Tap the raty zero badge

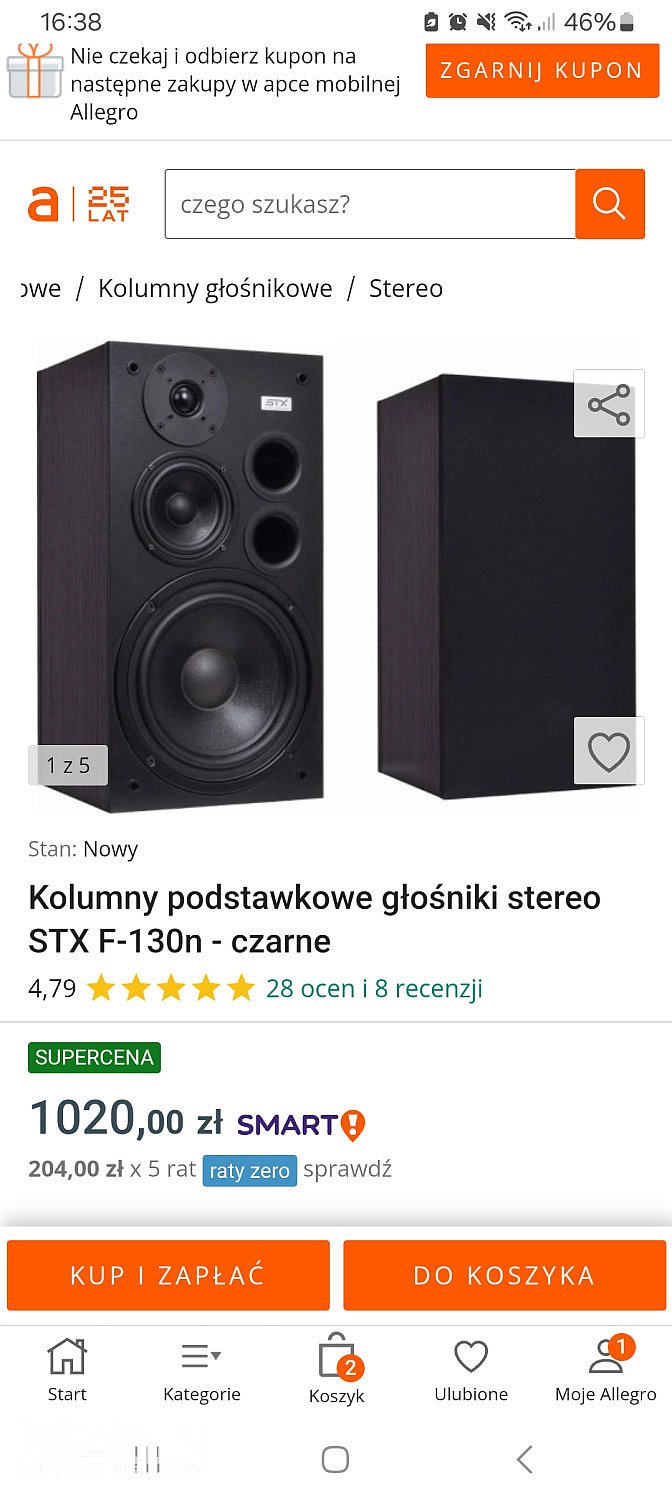250,1170
